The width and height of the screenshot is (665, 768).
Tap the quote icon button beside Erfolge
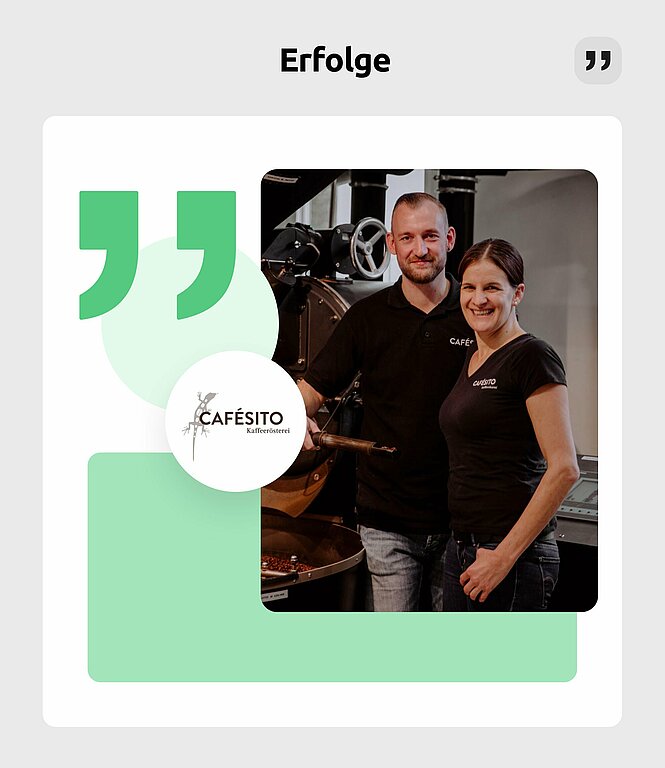(x=597, y=61)
